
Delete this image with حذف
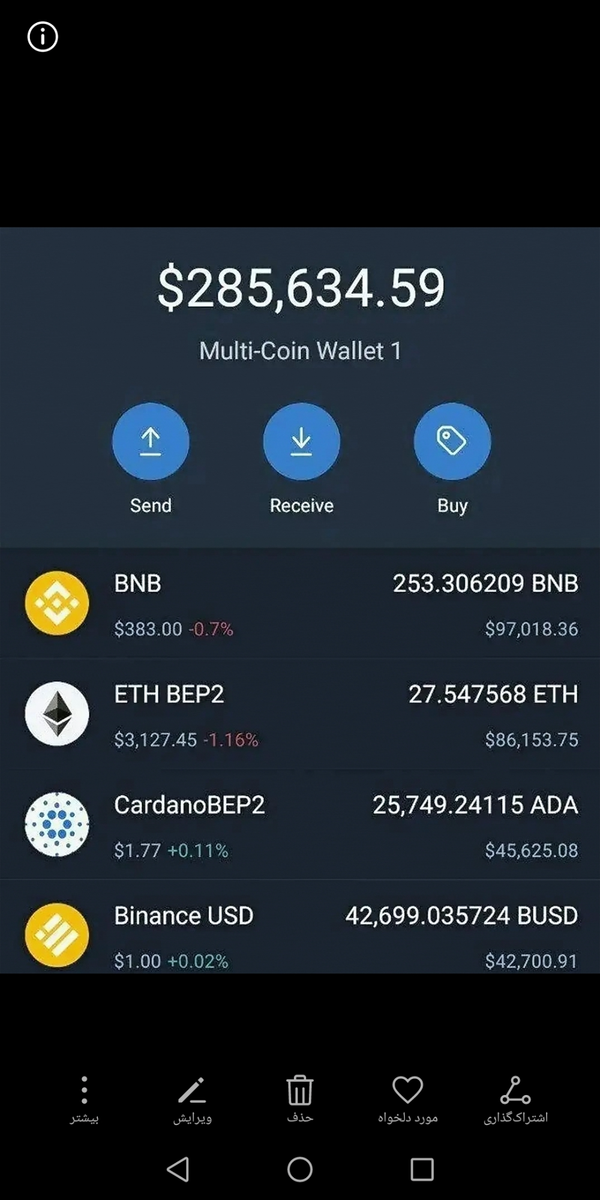pos(300,1100)
